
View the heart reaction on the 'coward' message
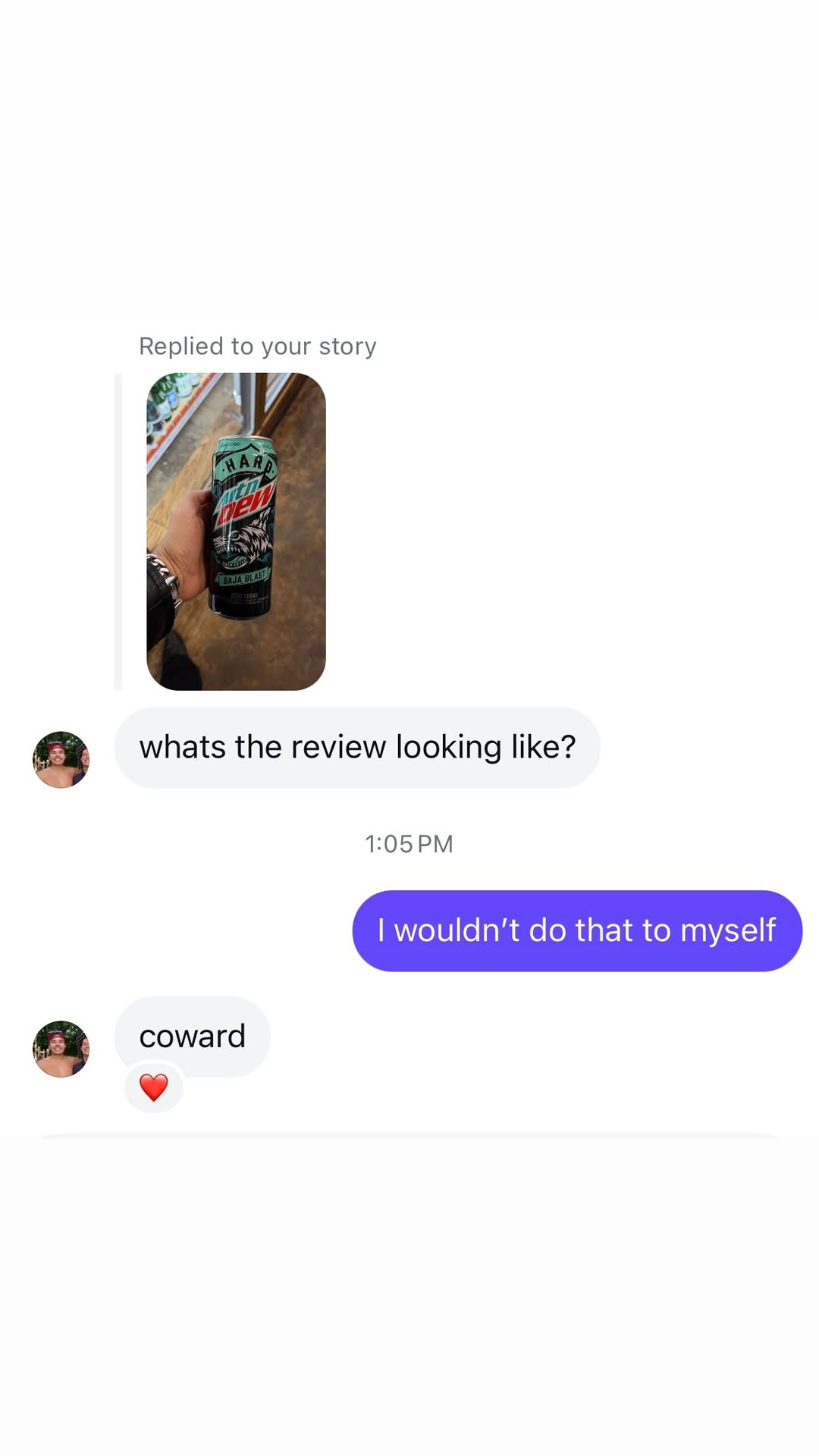click(154, 1087)
